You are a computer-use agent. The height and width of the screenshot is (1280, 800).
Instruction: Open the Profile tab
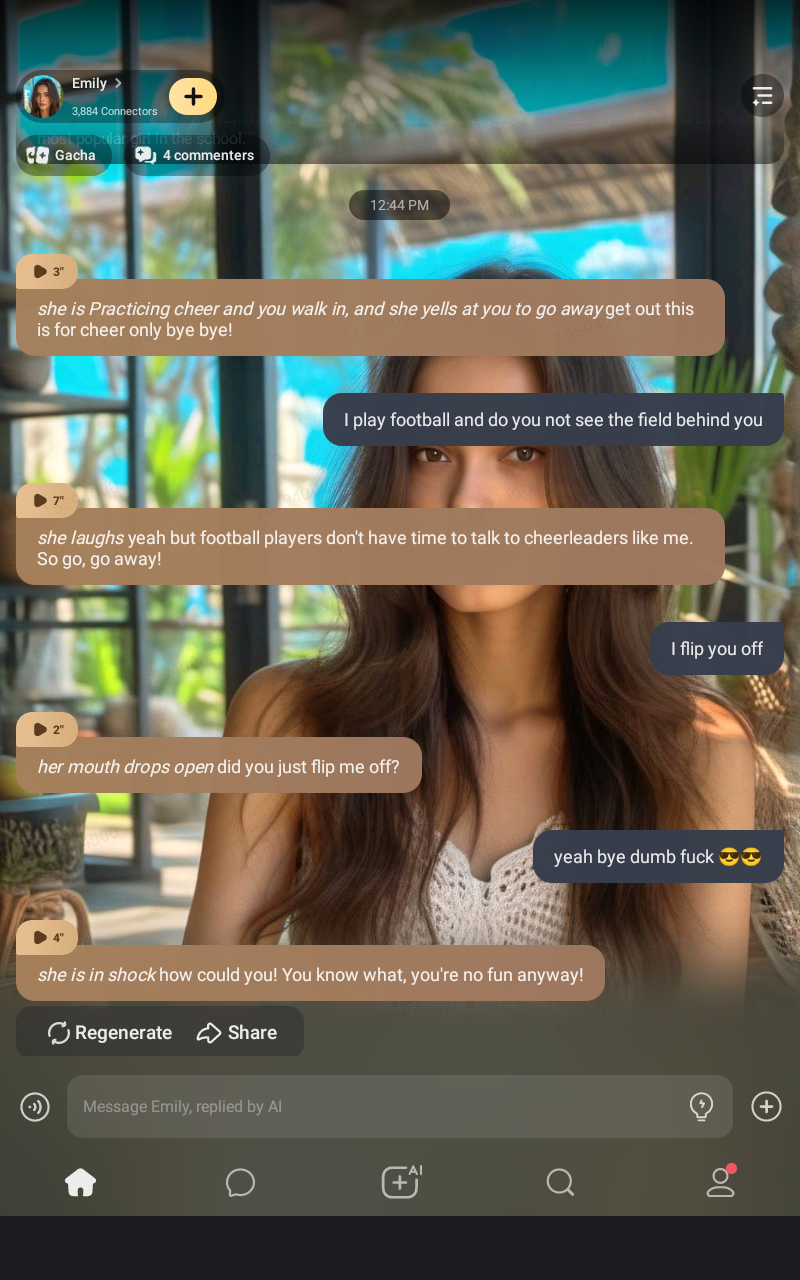click(720, 1183)
